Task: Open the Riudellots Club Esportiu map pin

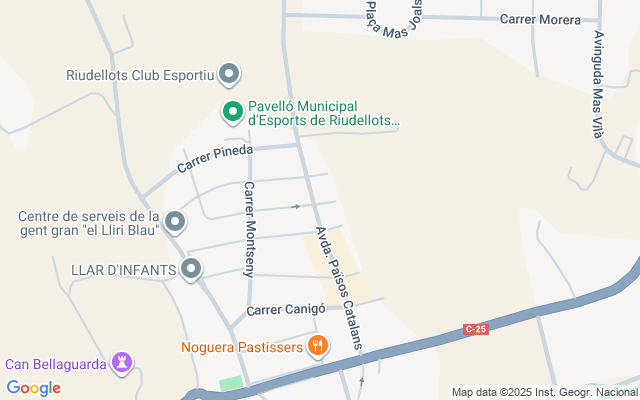Action: pos(229,74)
